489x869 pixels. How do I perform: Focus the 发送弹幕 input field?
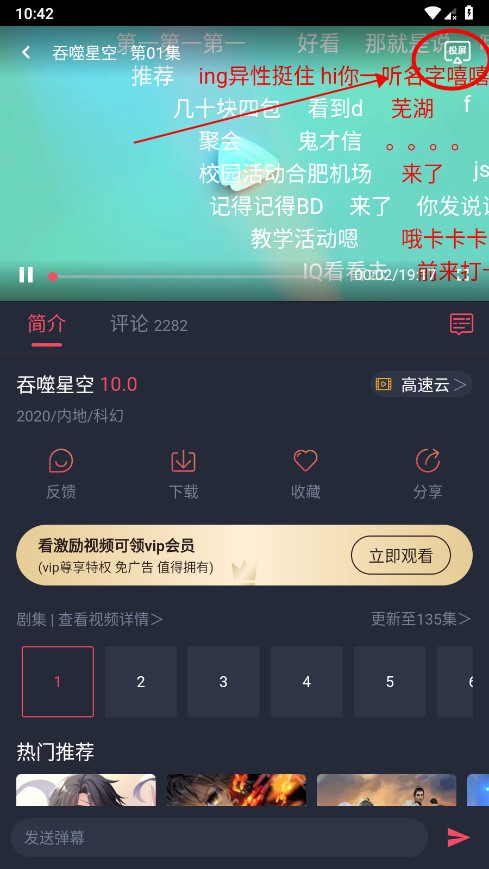click(220, 837)
